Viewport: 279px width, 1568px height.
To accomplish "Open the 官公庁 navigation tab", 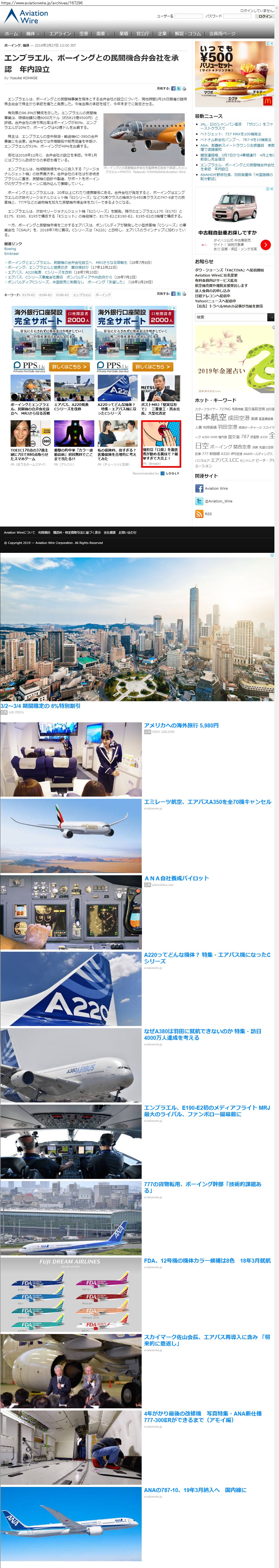I will 143,33.
